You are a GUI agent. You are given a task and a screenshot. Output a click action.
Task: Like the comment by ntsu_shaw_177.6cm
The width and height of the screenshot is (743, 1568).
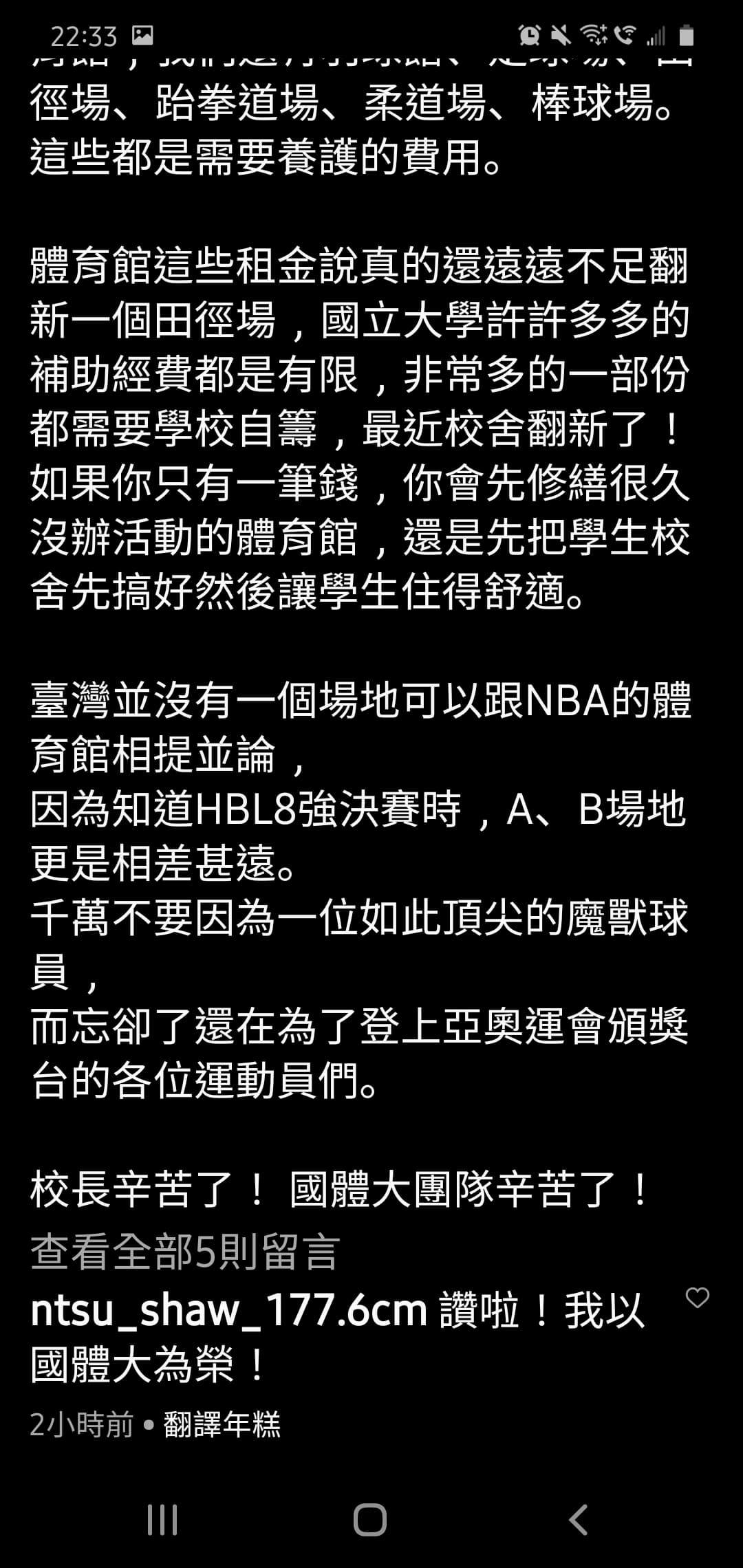pos(697,1298)
